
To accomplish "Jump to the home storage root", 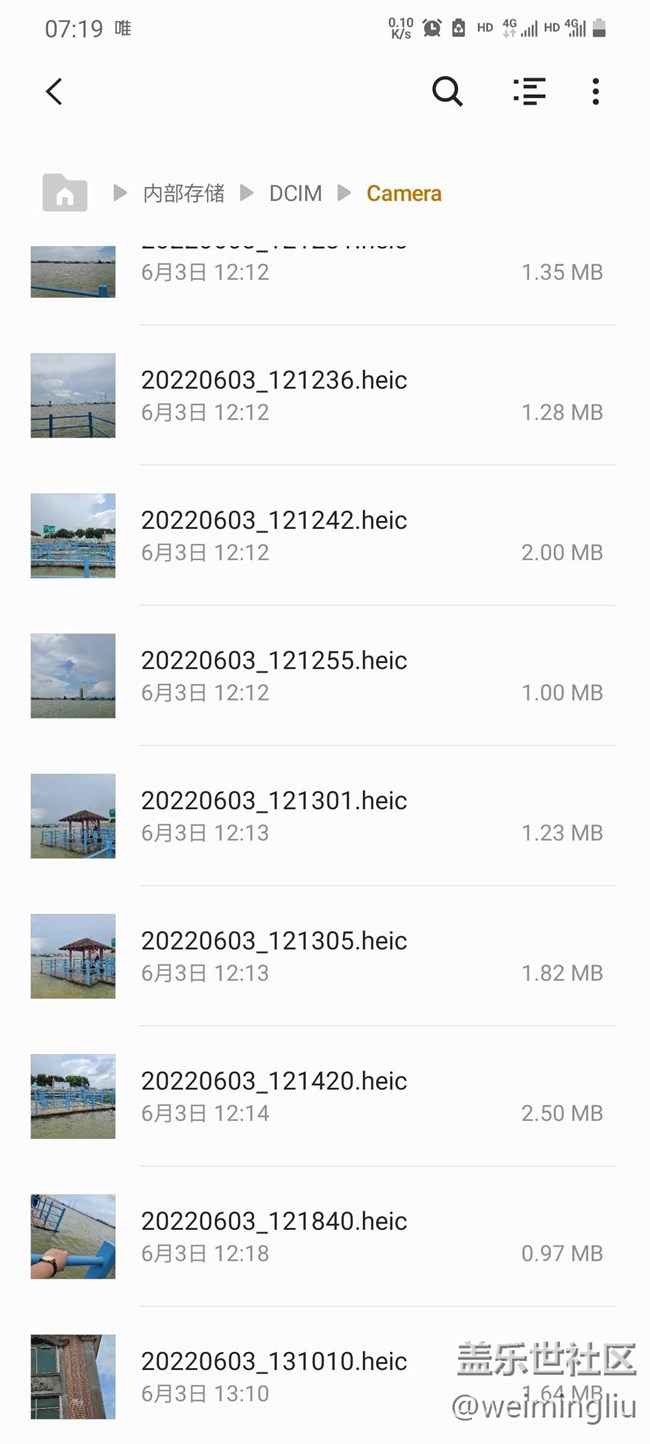I will [65, 193].
